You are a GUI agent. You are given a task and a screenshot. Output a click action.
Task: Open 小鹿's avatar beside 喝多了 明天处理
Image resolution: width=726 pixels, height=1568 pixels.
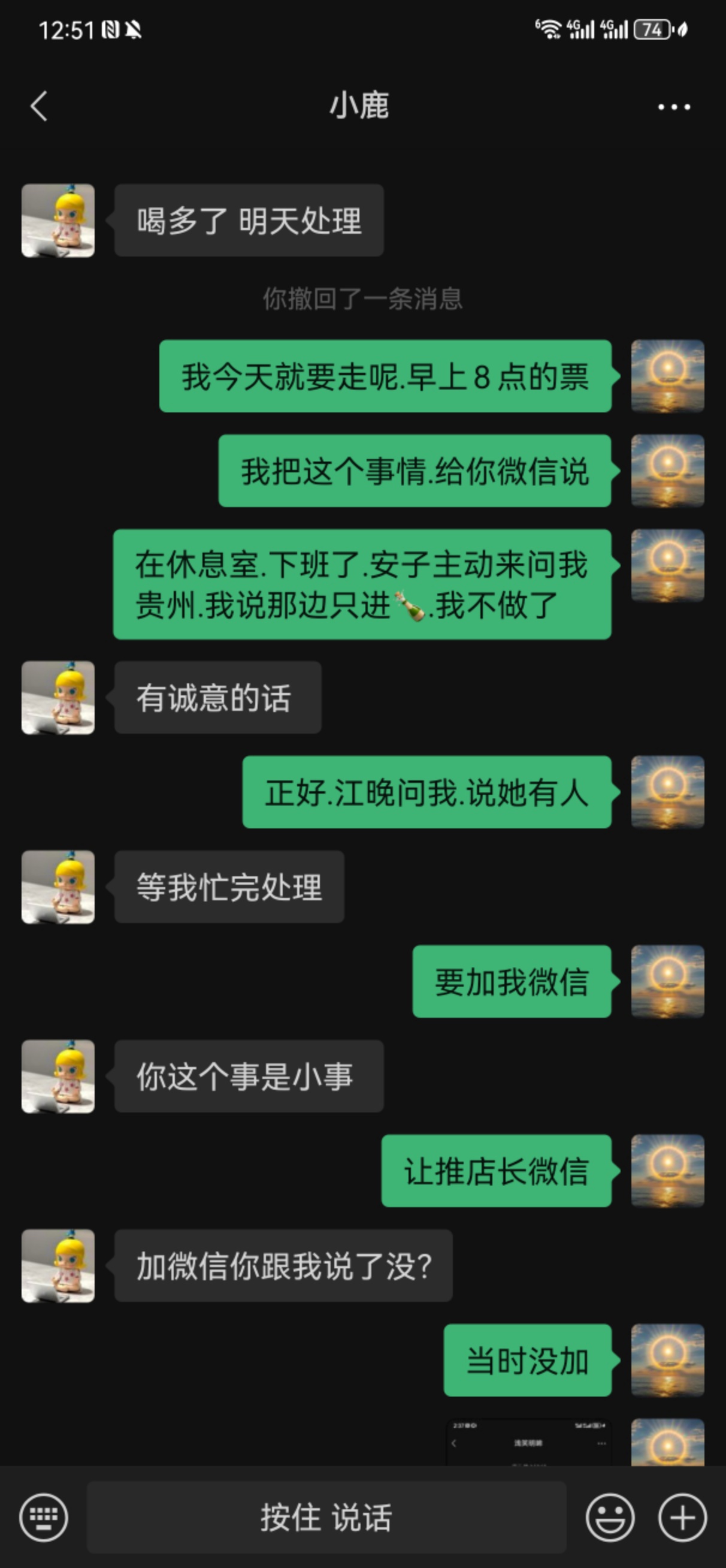pos(58,221)
